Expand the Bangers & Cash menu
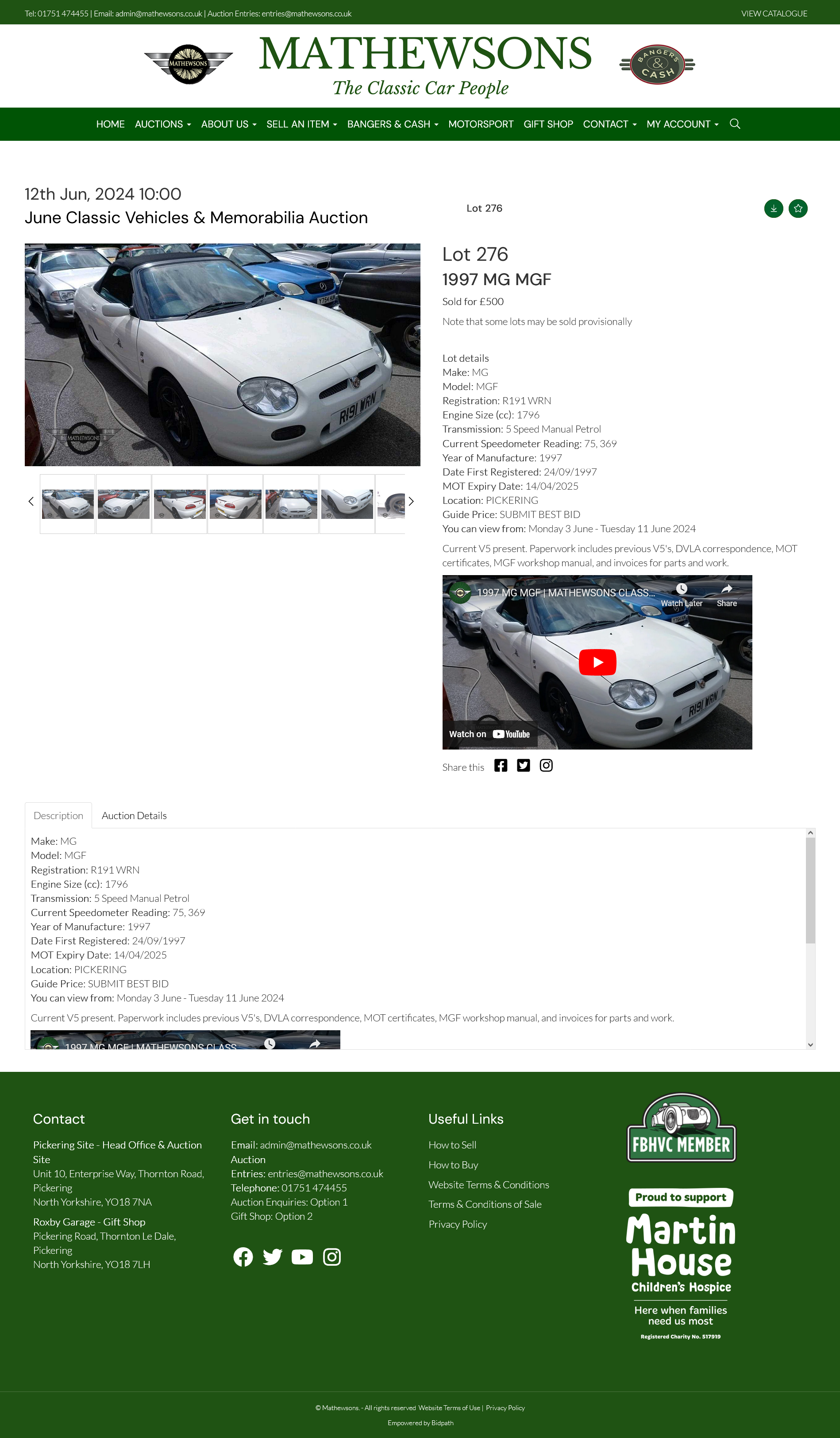Screen dimensions: 840x1438 pyautogui.click(x=393, y=124)
